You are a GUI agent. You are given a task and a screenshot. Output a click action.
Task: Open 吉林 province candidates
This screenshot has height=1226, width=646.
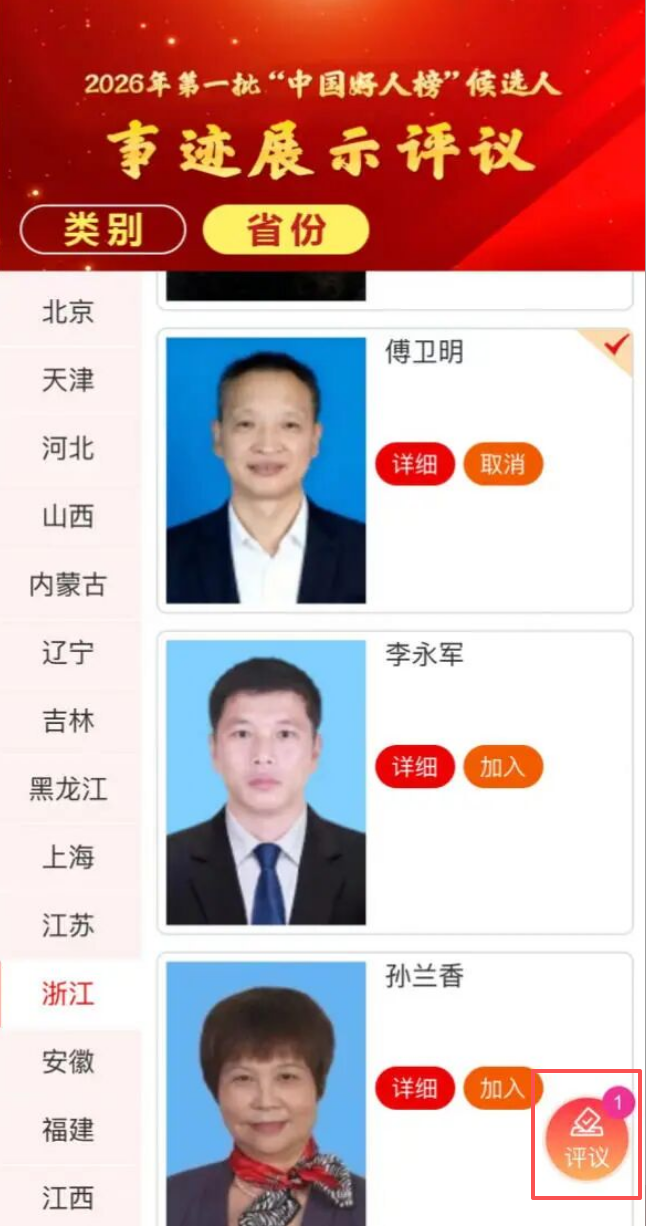click(68, 720)
